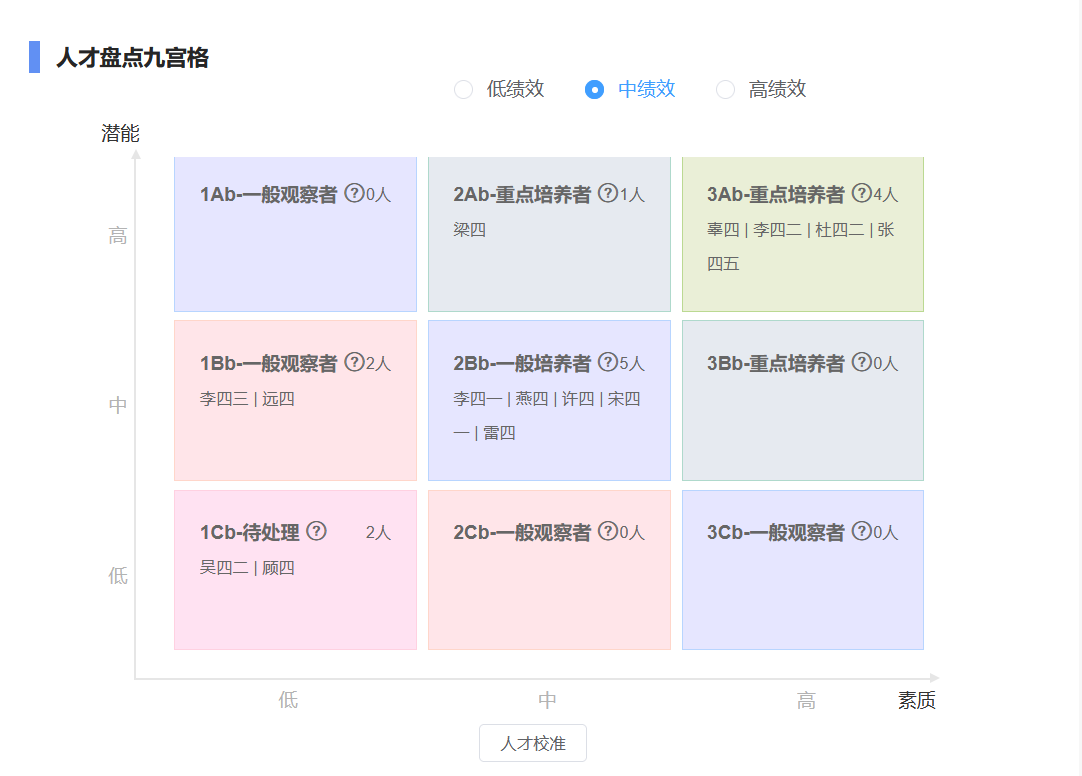Show help for 1Cb-待处理
The height and width of the screenshot is (776, 1082).
[317, 531]
